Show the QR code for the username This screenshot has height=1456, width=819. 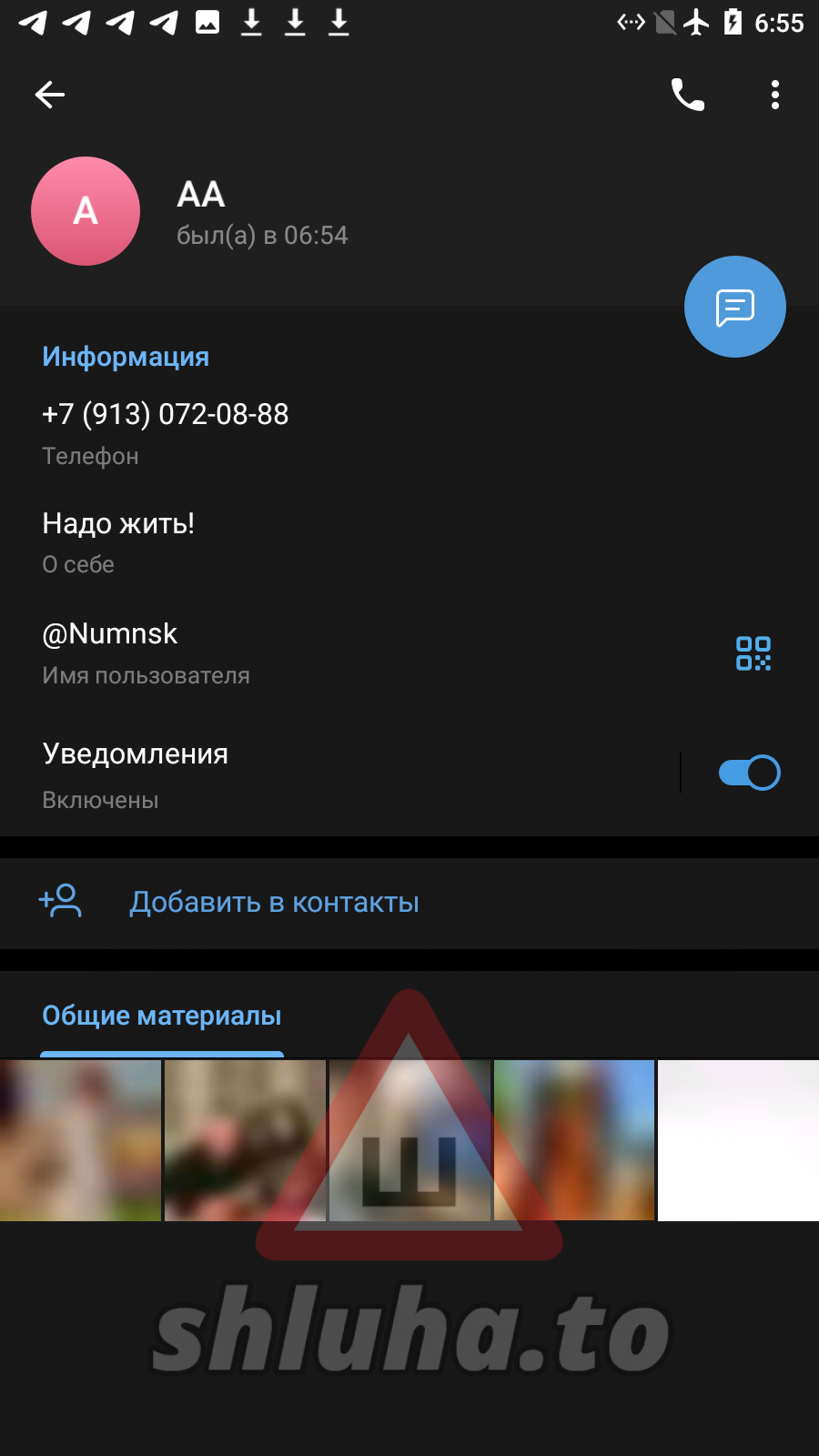pos(753,653)
